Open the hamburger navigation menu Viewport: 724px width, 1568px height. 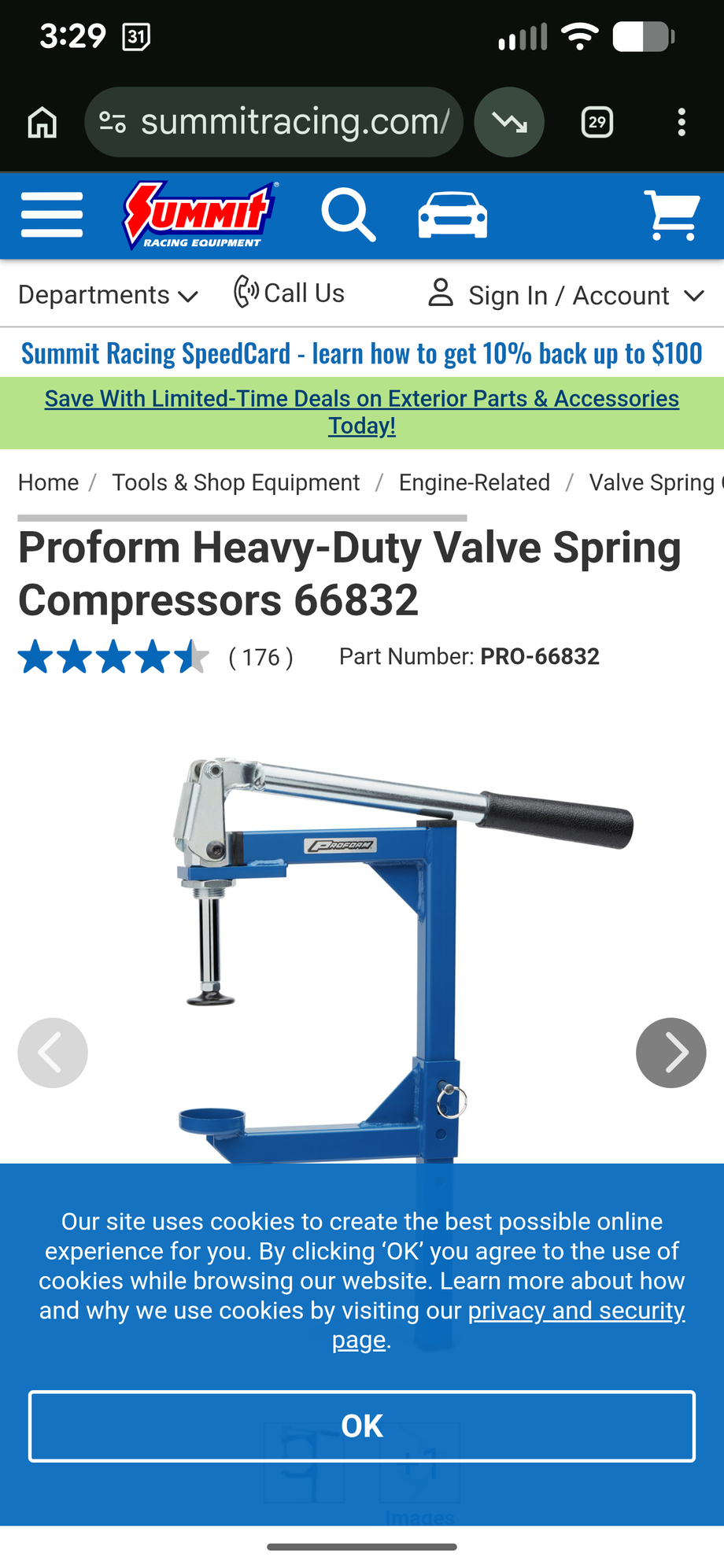[52, 214]
